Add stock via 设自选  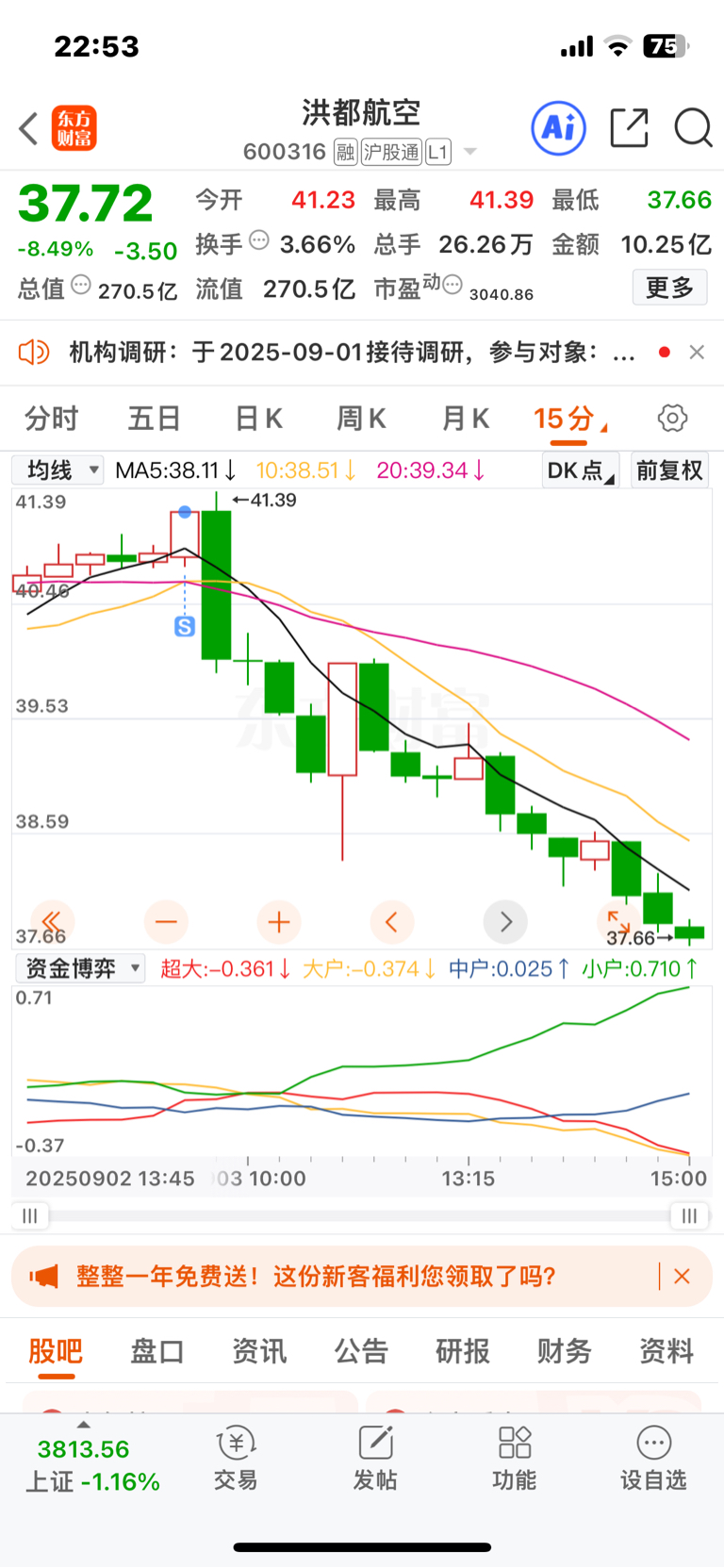[653, 1458]
